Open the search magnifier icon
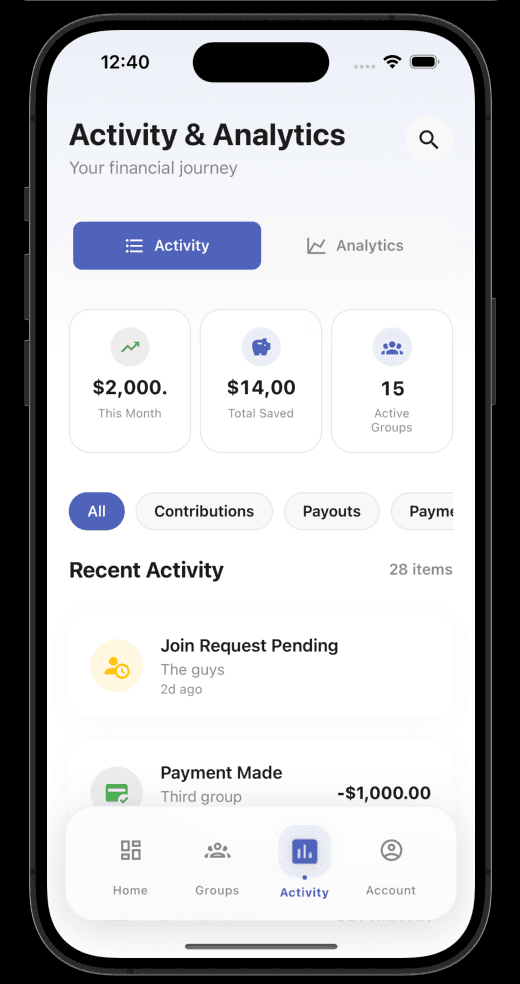The width and height of the screenshot is (520, 984). (x=428, y=140)
